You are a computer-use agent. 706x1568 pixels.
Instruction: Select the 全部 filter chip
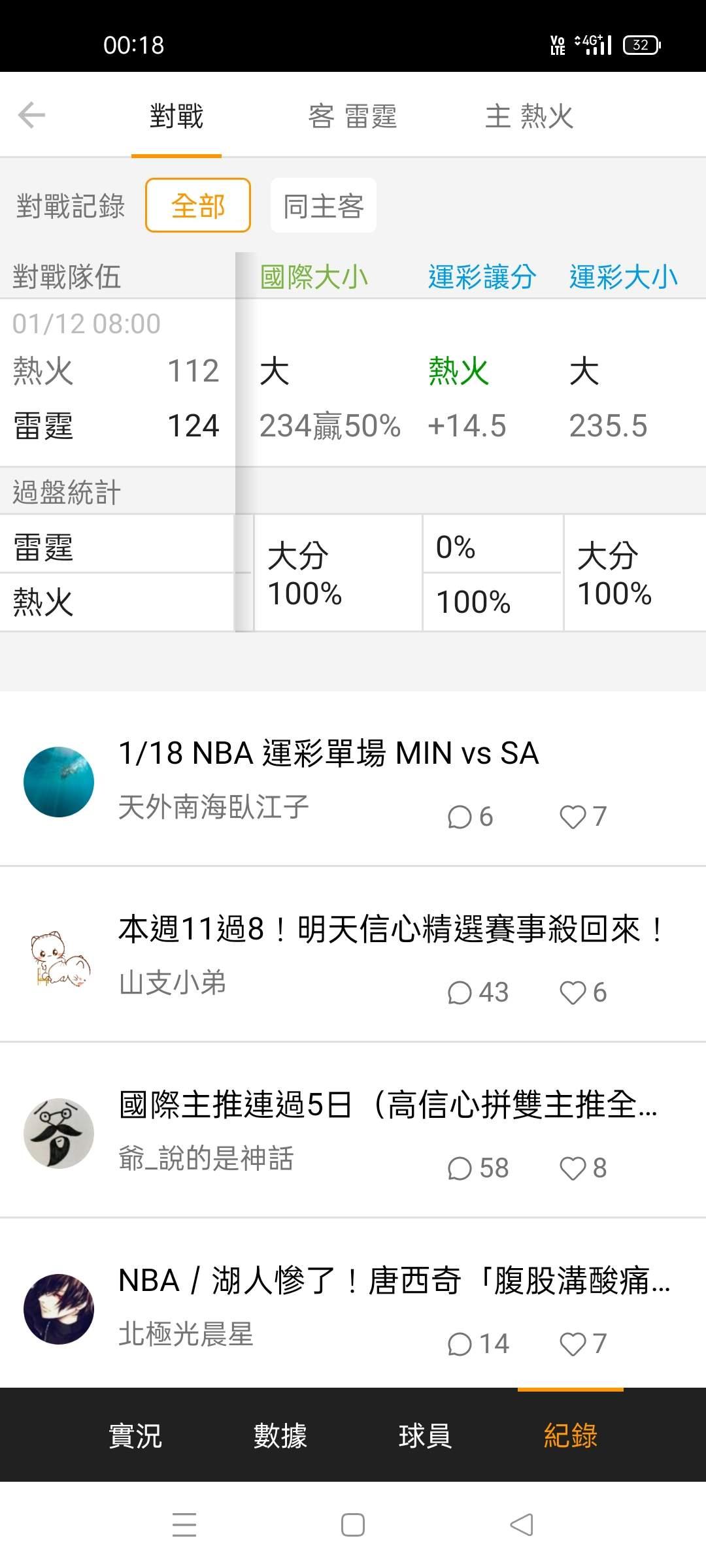pos(198,206)
